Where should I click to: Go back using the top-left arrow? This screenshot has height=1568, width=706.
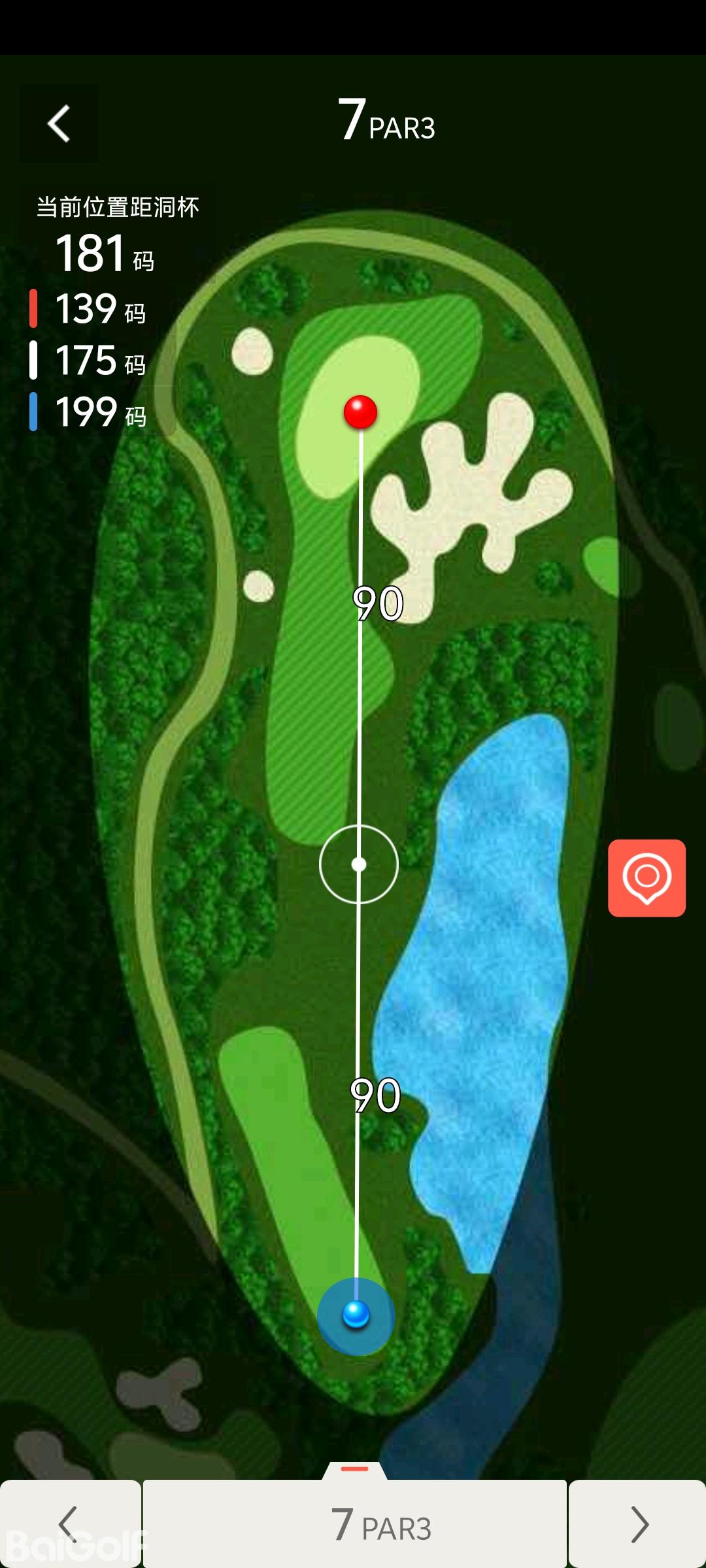point(59,123)
